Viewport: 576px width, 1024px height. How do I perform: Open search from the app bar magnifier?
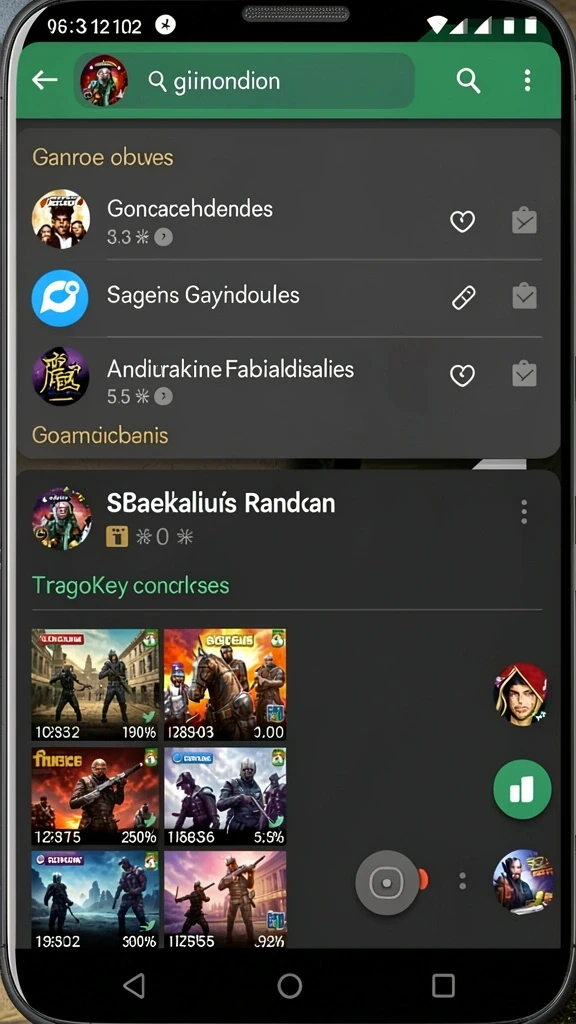tap(468, 81)
